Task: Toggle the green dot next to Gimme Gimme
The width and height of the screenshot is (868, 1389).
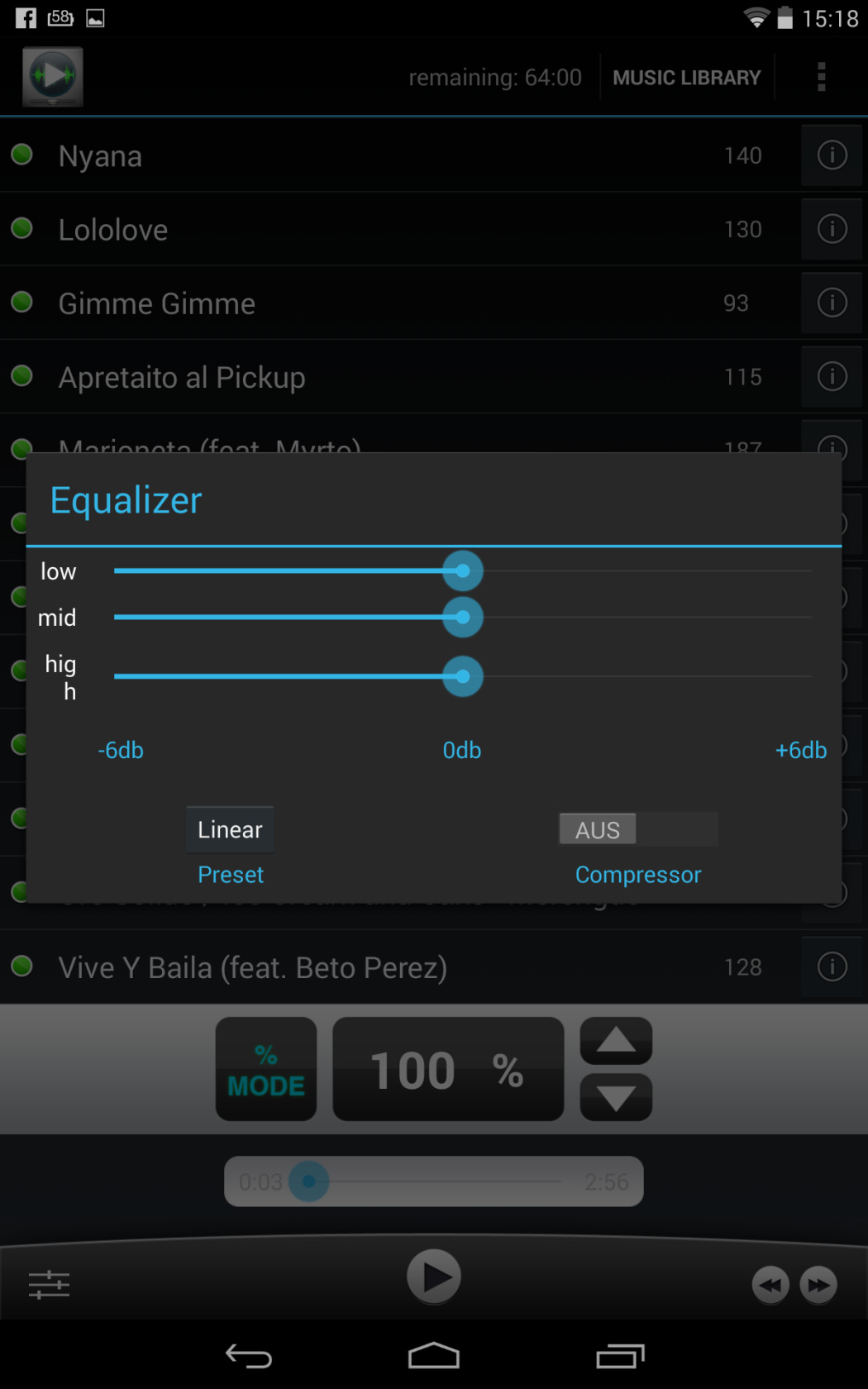Action: (x=21, y=303)
